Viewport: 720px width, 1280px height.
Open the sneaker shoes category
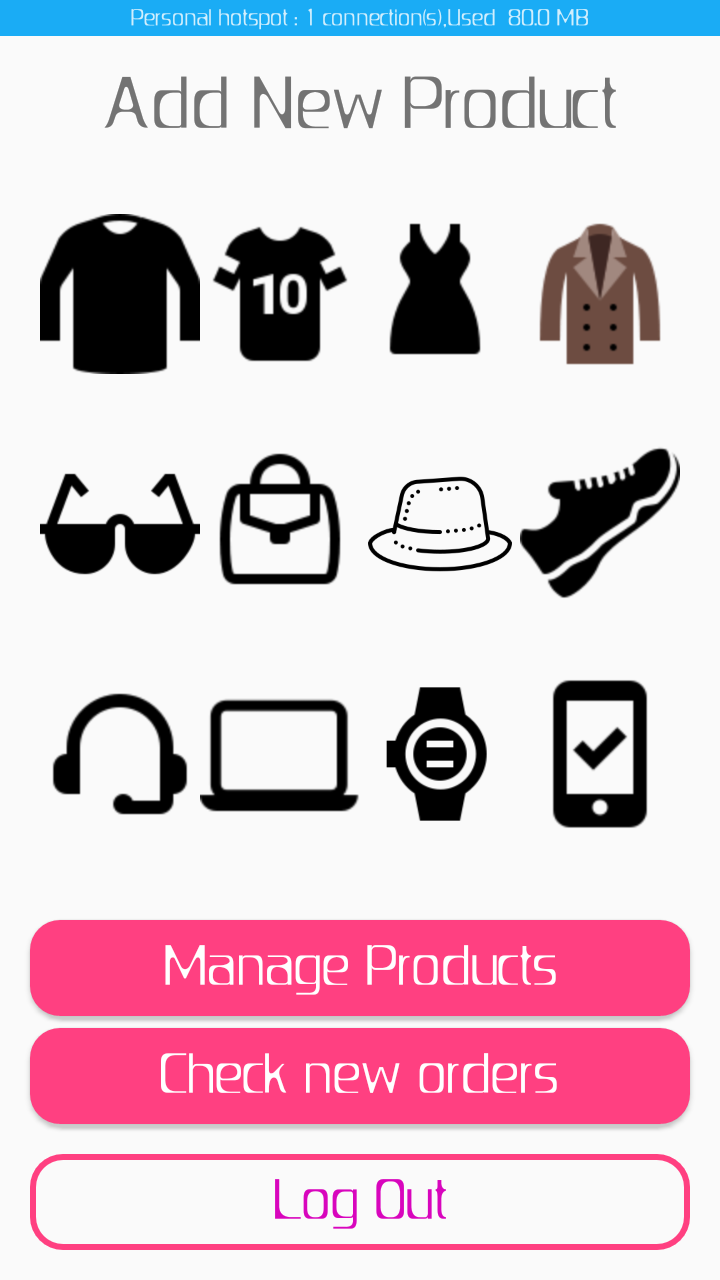[x=600, y=520]
